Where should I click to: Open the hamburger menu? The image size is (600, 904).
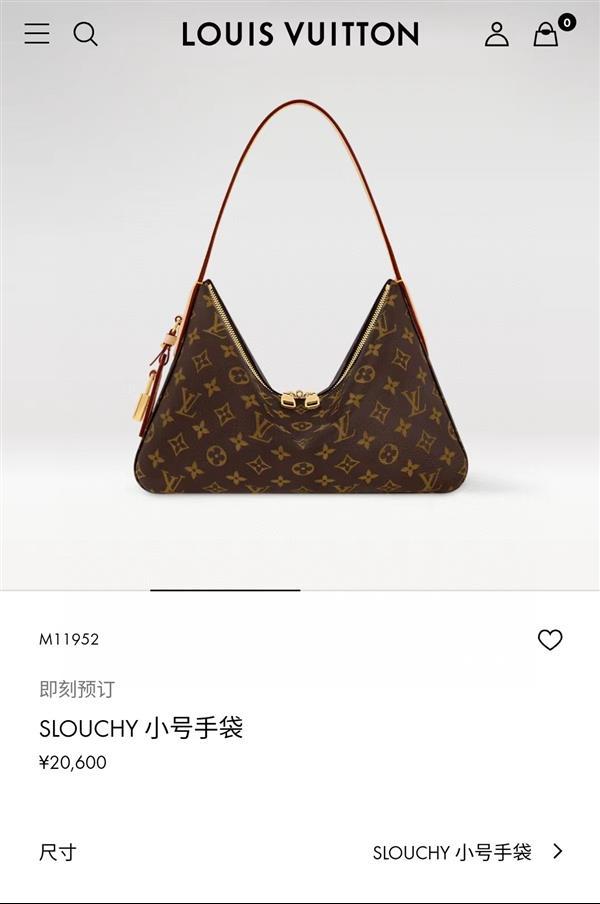point(37,34)
